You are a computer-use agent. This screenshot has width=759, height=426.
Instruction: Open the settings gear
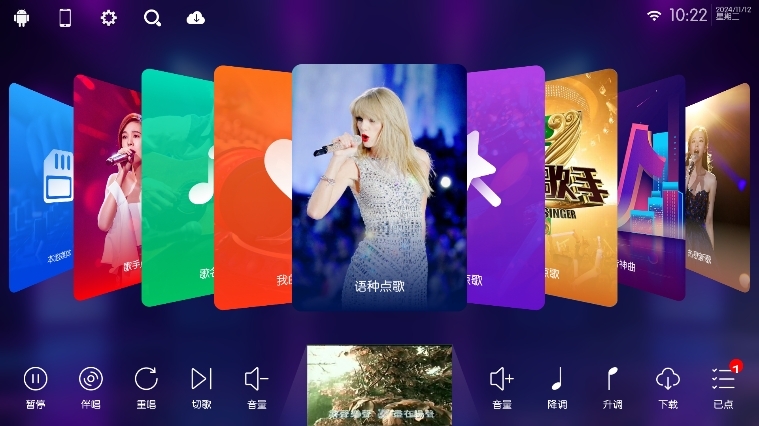point(109,18)
